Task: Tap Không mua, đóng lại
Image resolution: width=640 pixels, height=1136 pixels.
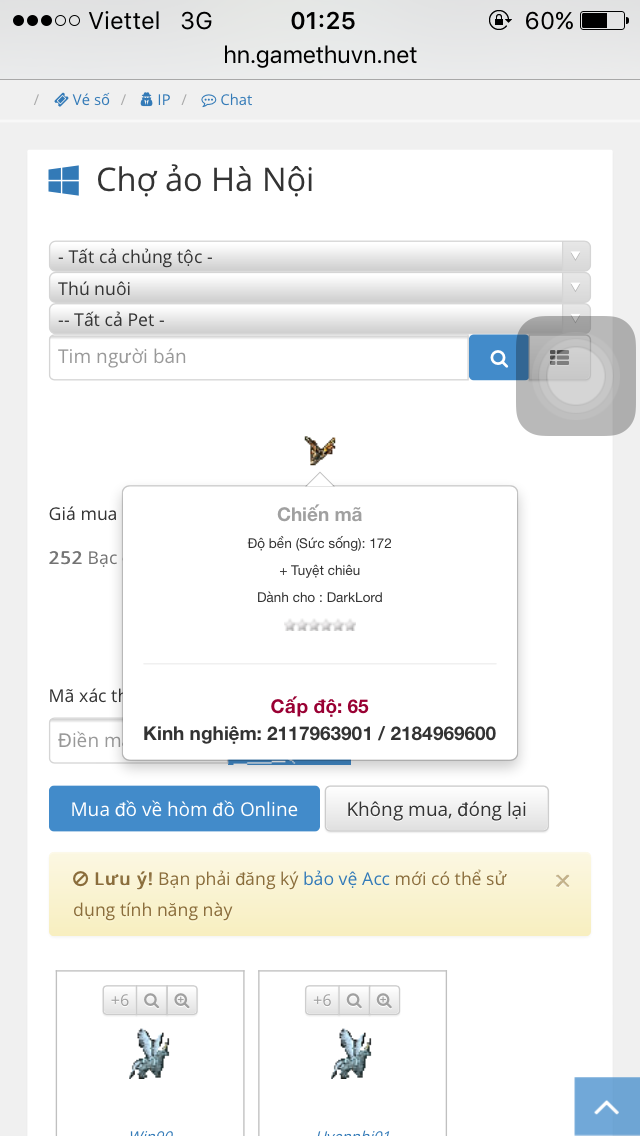Action: [436, 809]
